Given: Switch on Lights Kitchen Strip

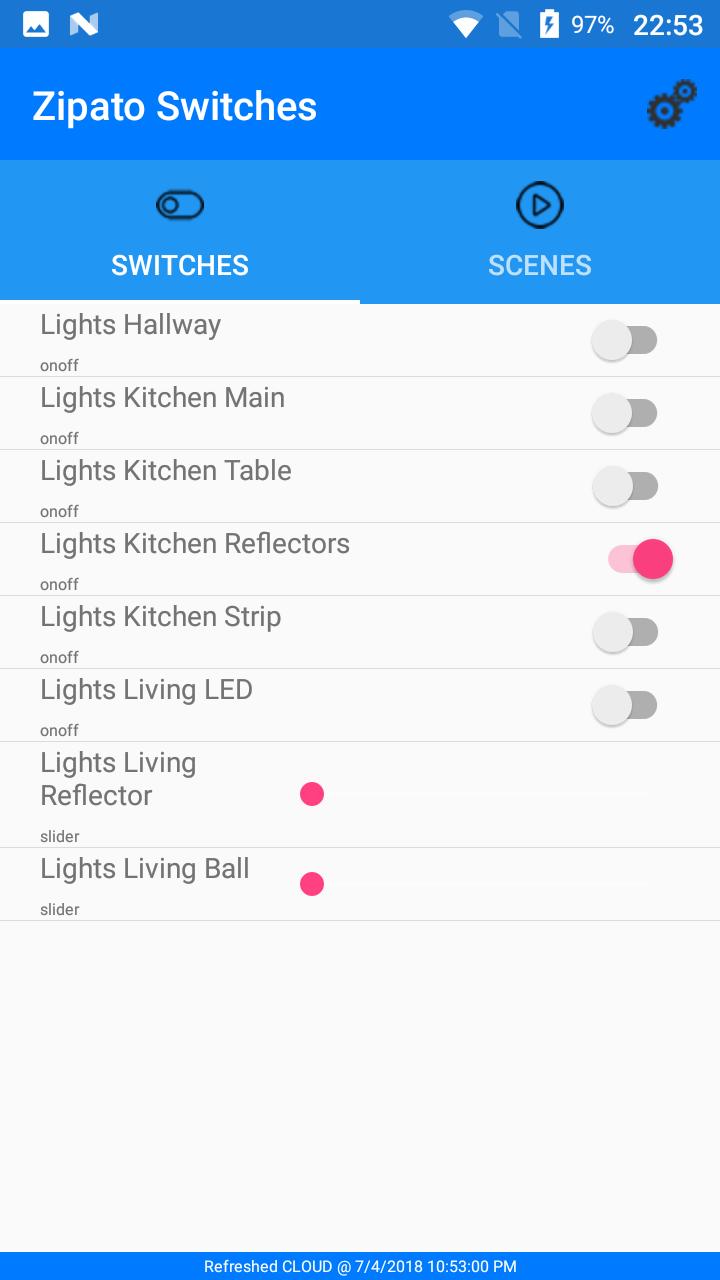Looking at the screenshot, I should (624, 632).
